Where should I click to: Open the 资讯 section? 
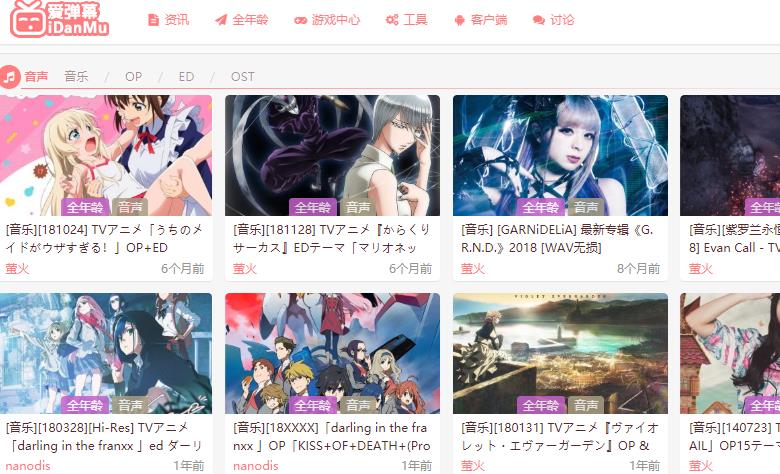pos(168,20)
